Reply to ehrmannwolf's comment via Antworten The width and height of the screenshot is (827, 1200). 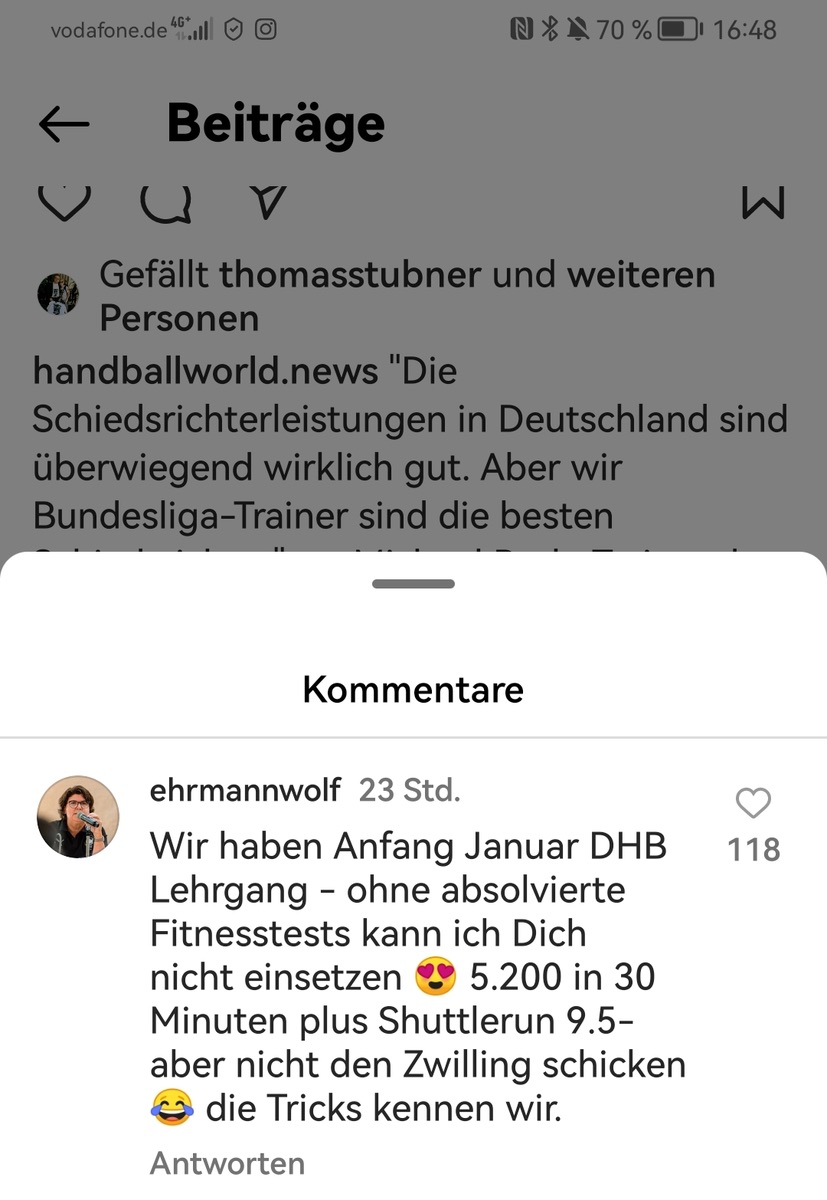[227, 1163]
